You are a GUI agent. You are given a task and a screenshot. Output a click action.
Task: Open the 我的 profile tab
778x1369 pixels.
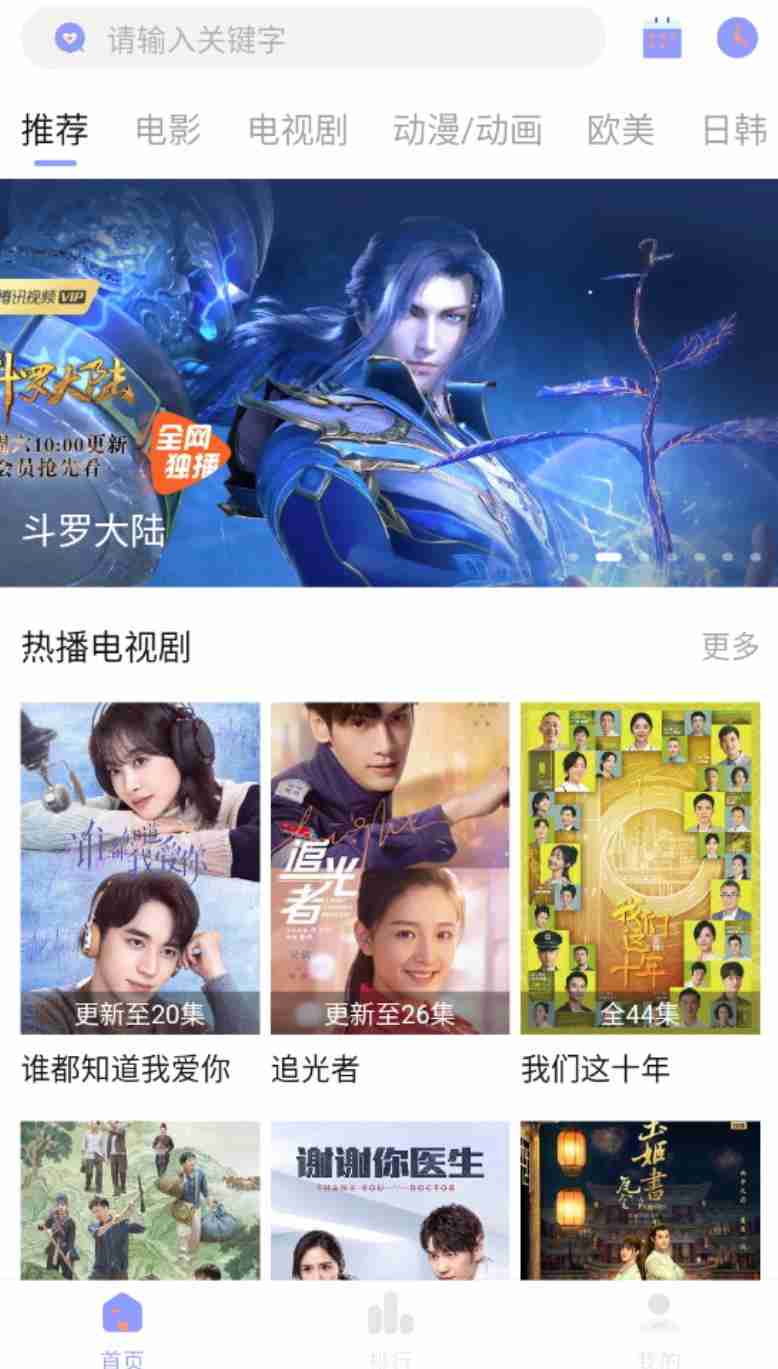pos(658,1328)
